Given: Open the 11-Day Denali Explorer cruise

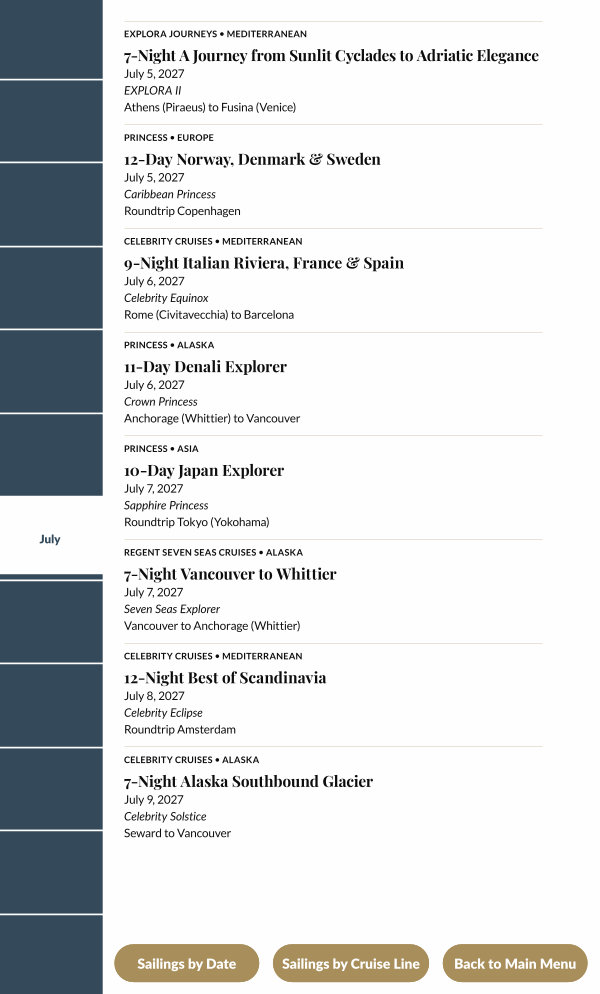Looking at the screenshot, I should coord(205,367).
